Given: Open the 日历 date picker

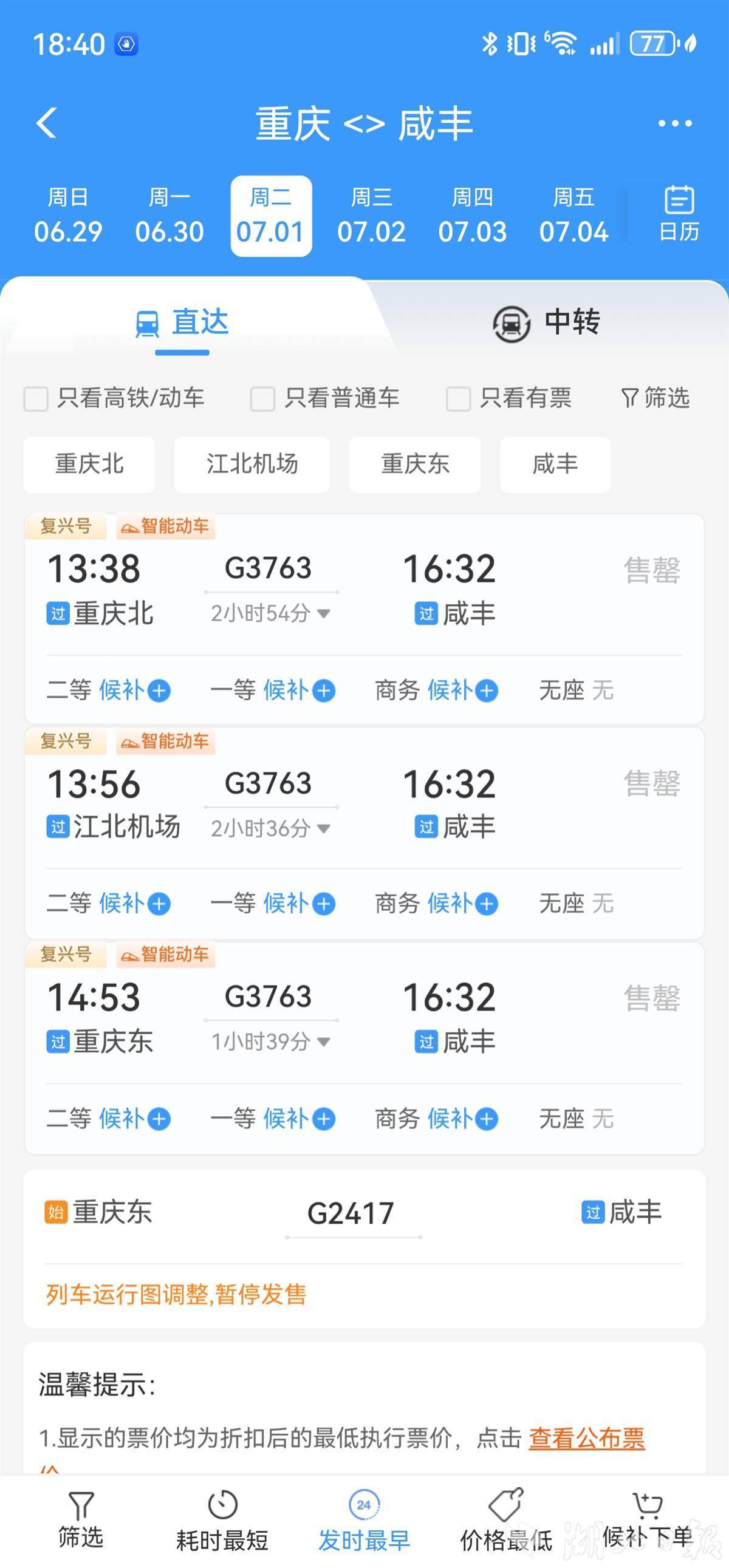Looking at the screenshot, I should [x=679, y=214].
